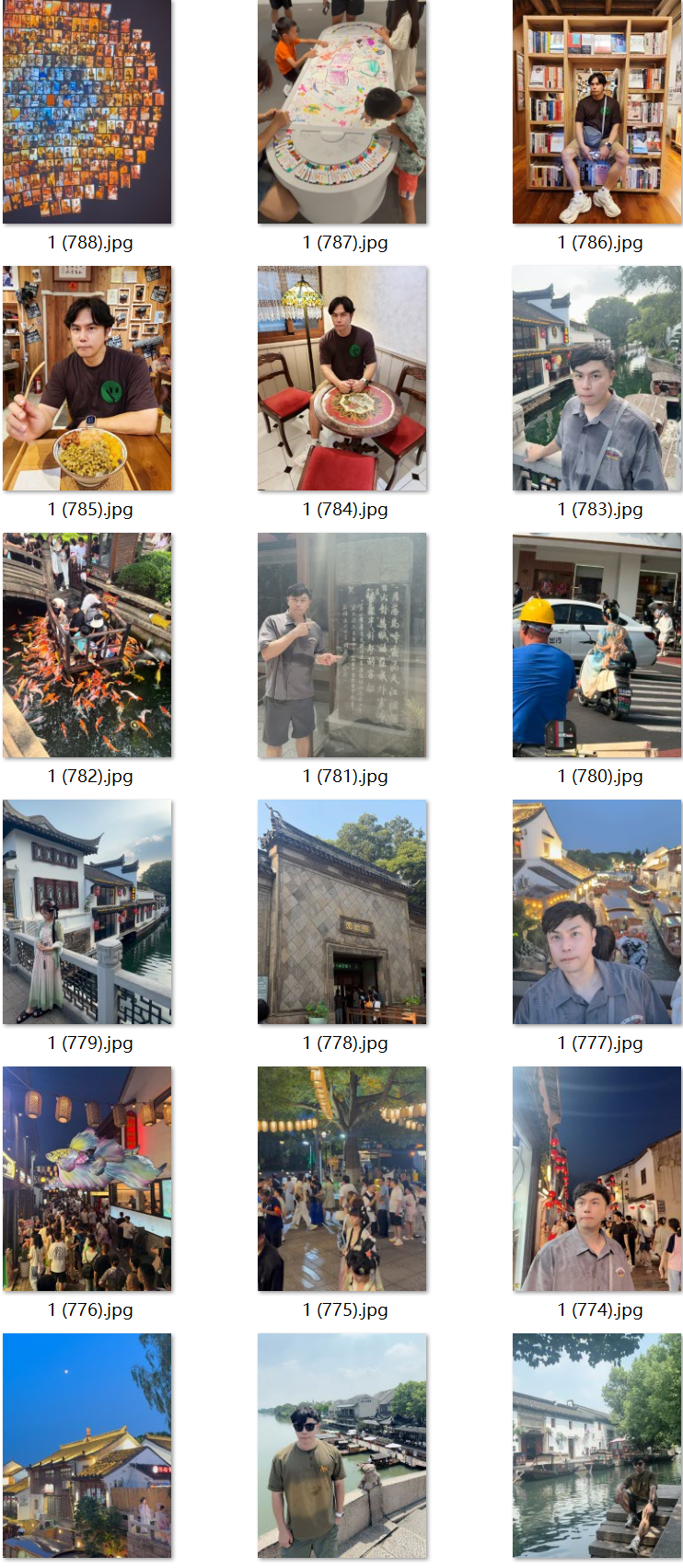Open the image 1 (787).jpg

(341, 111)
